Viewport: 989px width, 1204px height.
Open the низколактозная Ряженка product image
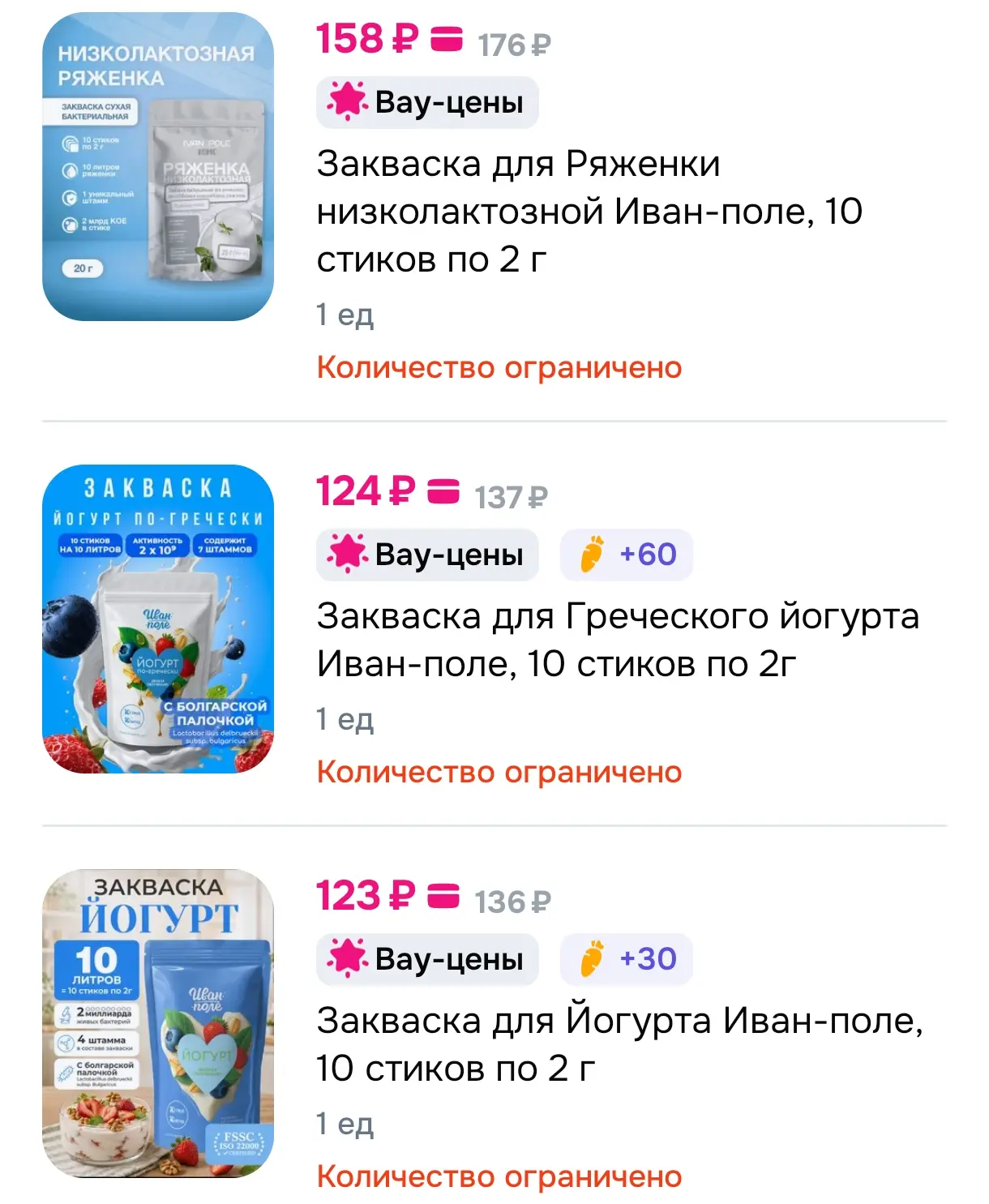coord(158,166)
